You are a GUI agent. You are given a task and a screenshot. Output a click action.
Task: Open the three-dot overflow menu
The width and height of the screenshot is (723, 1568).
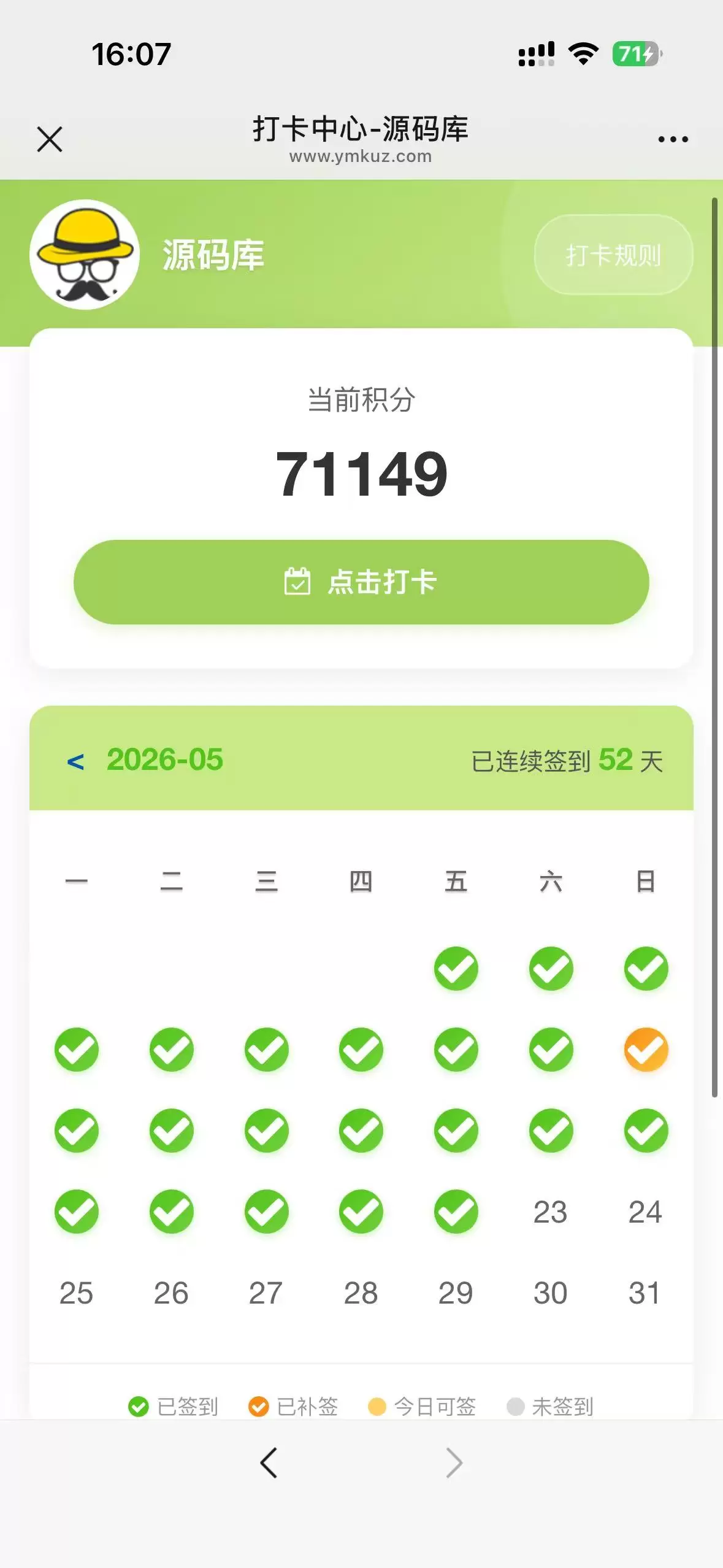click(673, 140)
